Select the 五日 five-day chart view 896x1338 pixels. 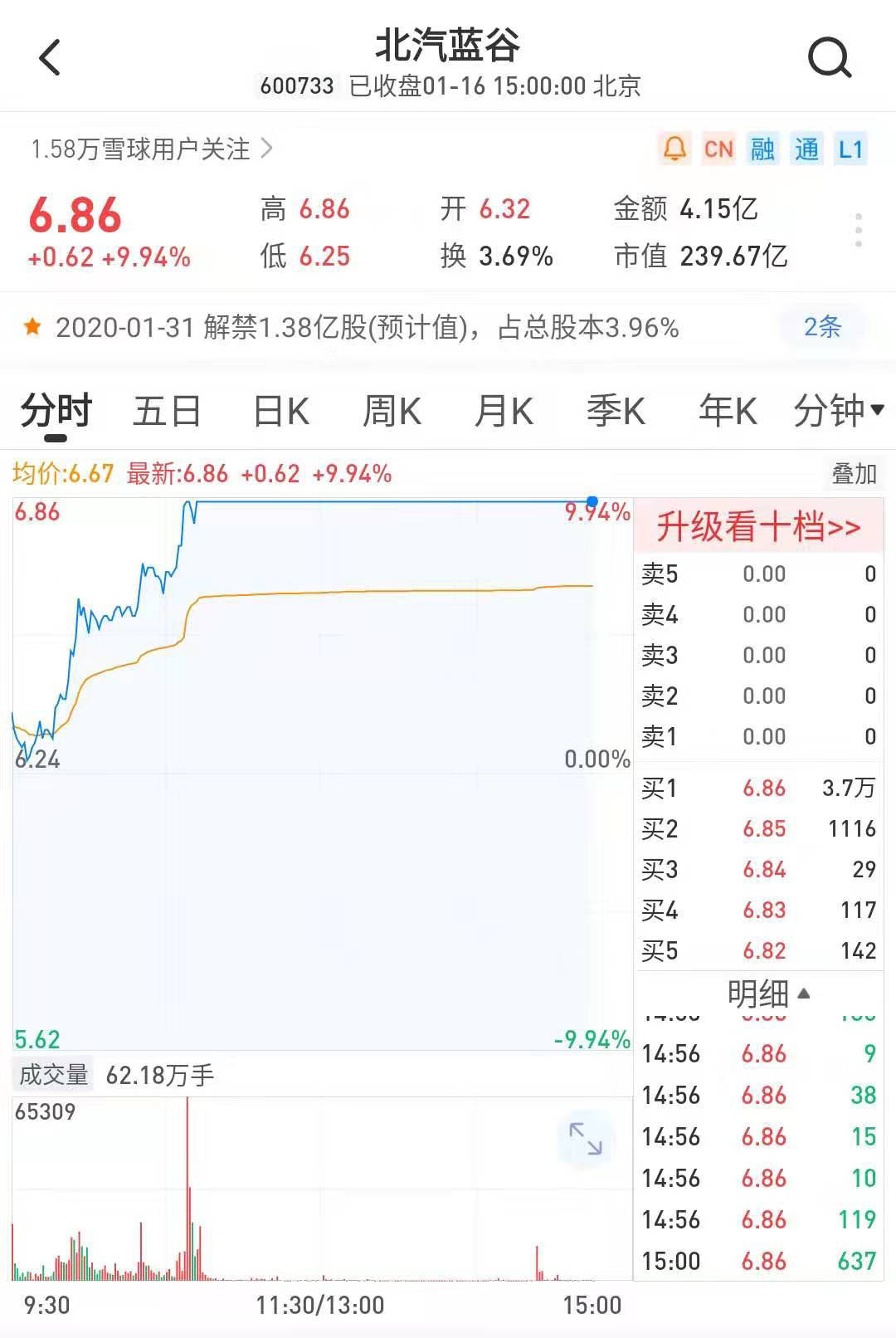[x=165, y=411]
